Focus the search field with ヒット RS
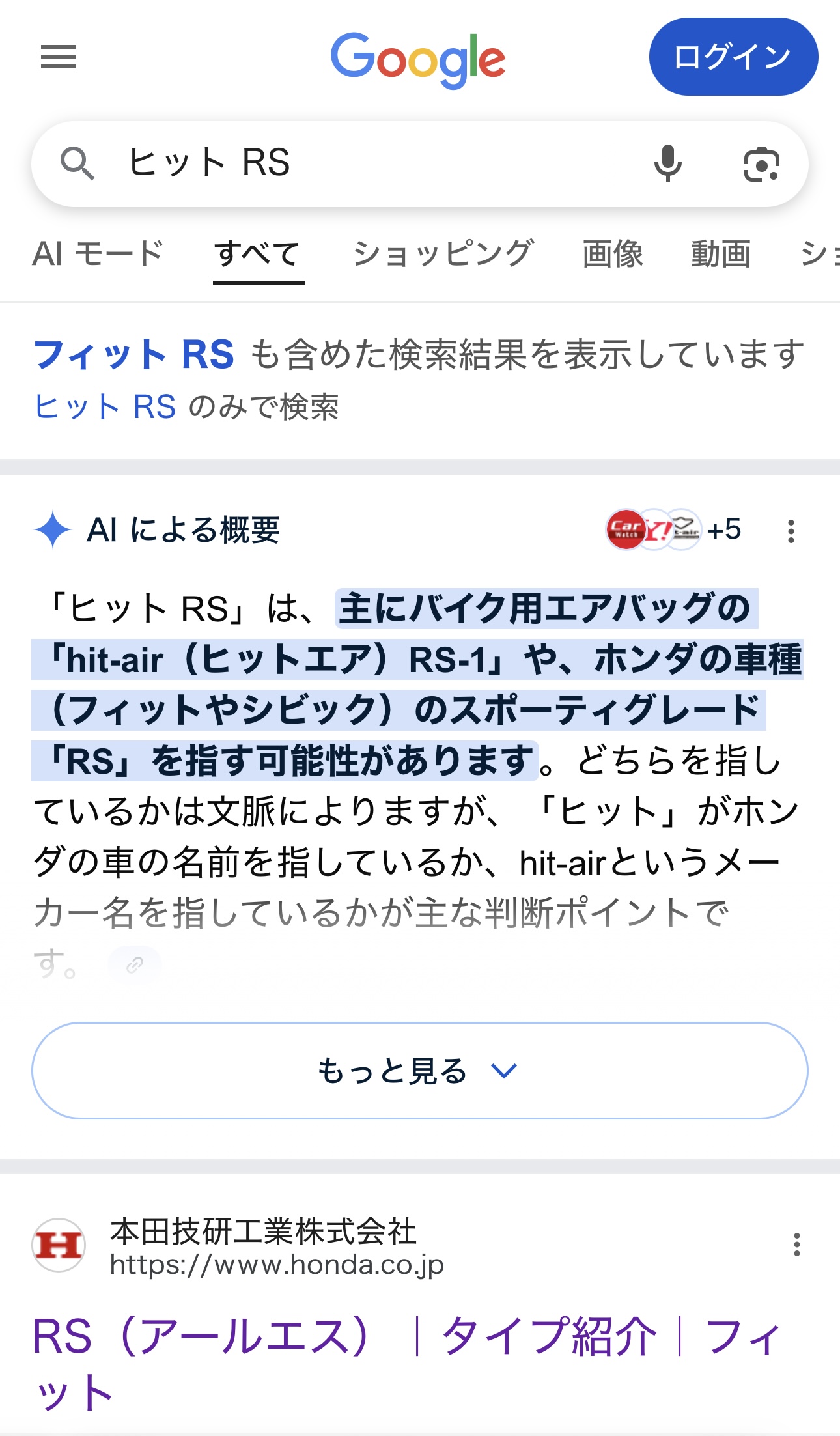 [365, 163]
